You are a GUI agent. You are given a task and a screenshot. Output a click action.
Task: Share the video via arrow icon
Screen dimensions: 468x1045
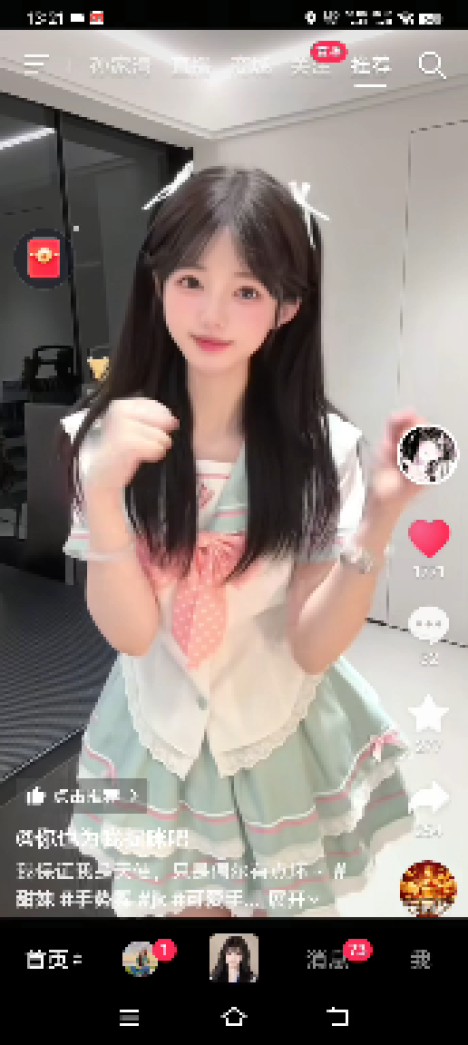pos(429,798)
